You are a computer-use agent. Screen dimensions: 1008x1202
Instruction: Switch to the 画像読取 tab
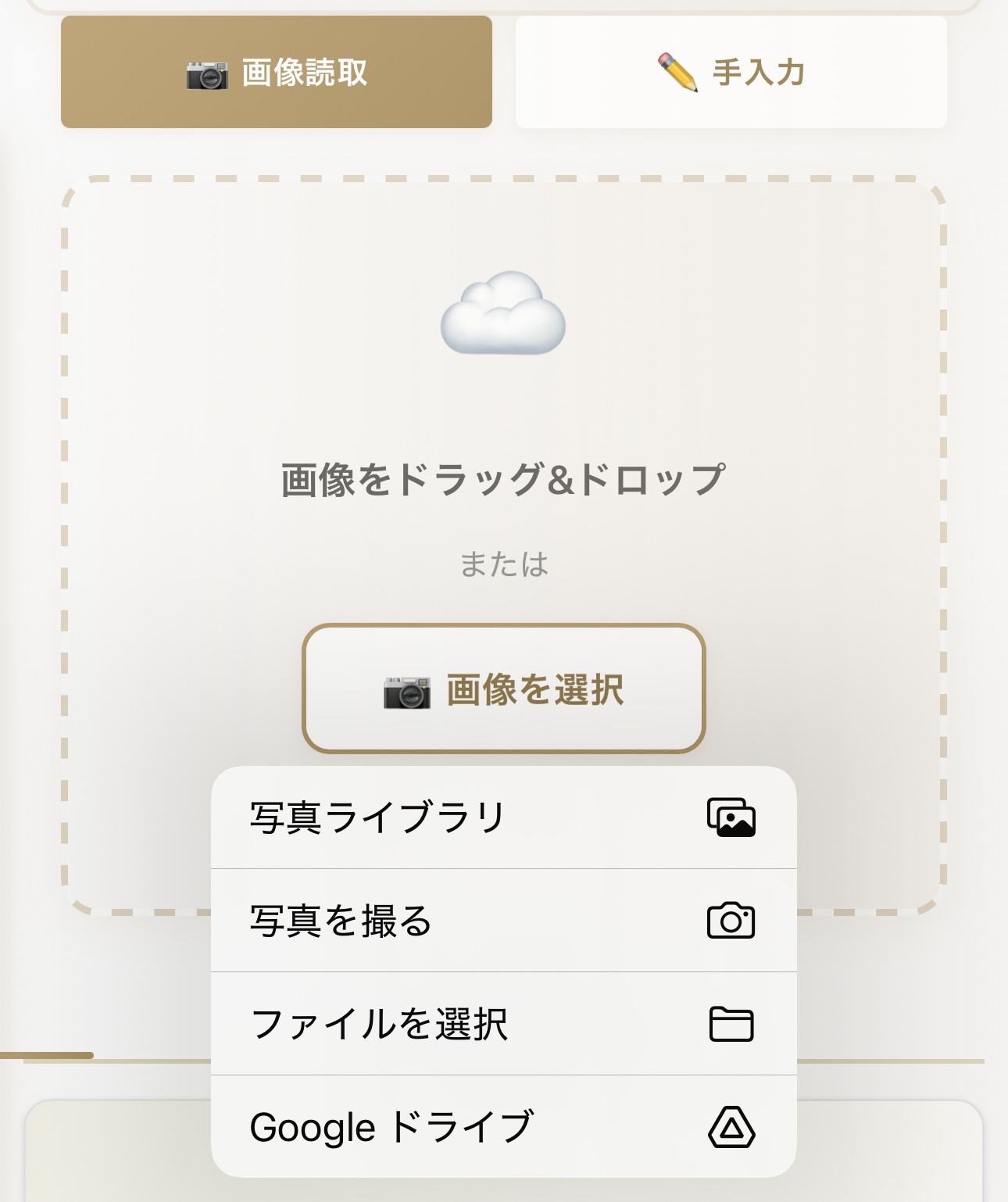277,73
